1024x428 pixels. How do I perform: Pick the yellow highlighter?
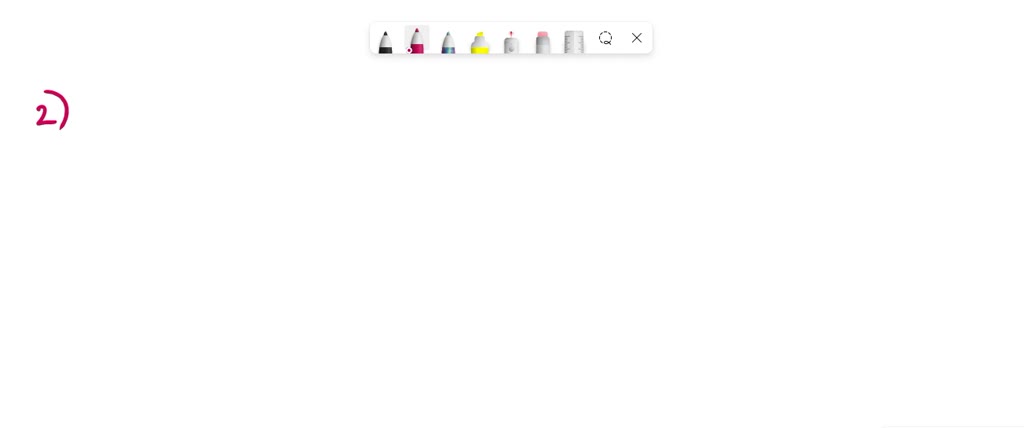point(480,42)
